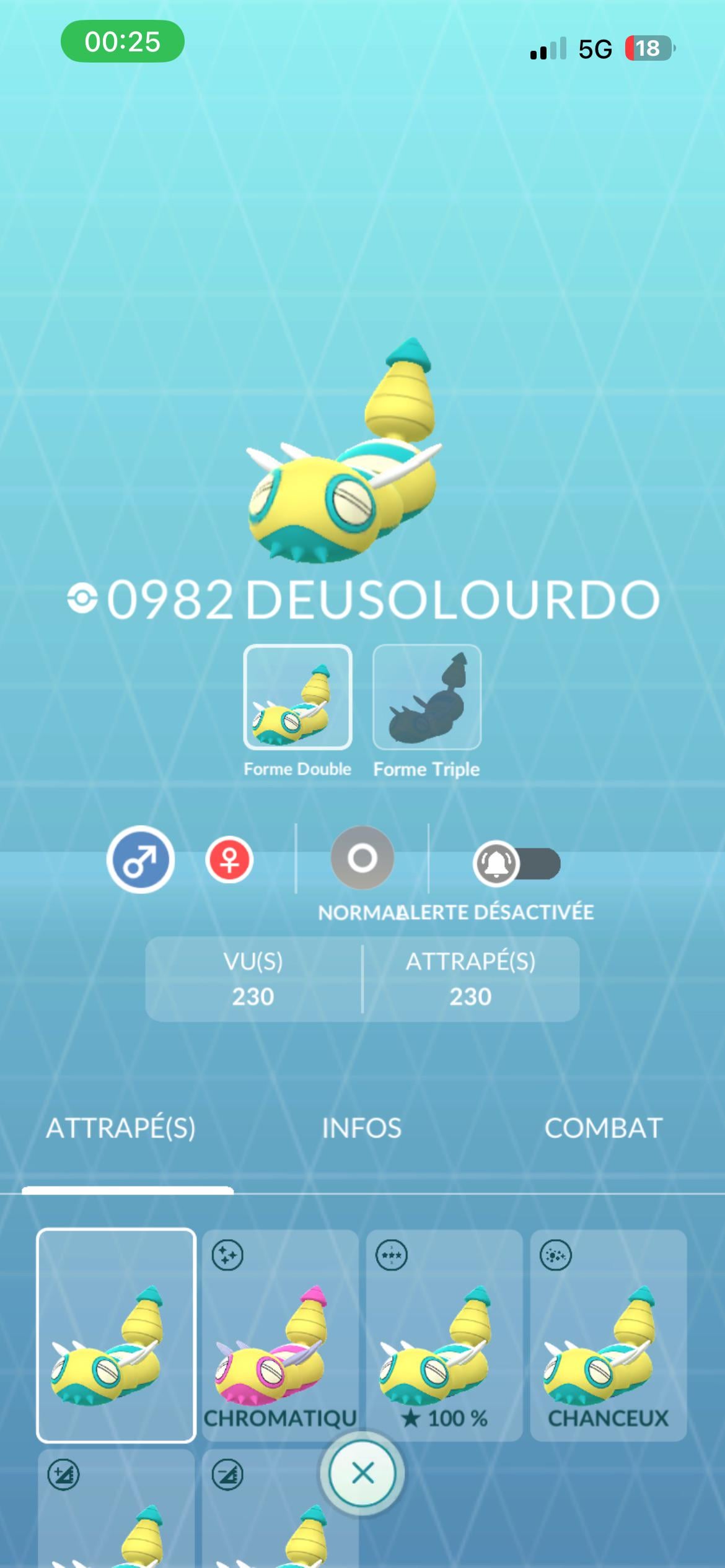Select the Forme Triple silhouette
This screenshot has height=1568, width=725.
(x=427, y=697)
